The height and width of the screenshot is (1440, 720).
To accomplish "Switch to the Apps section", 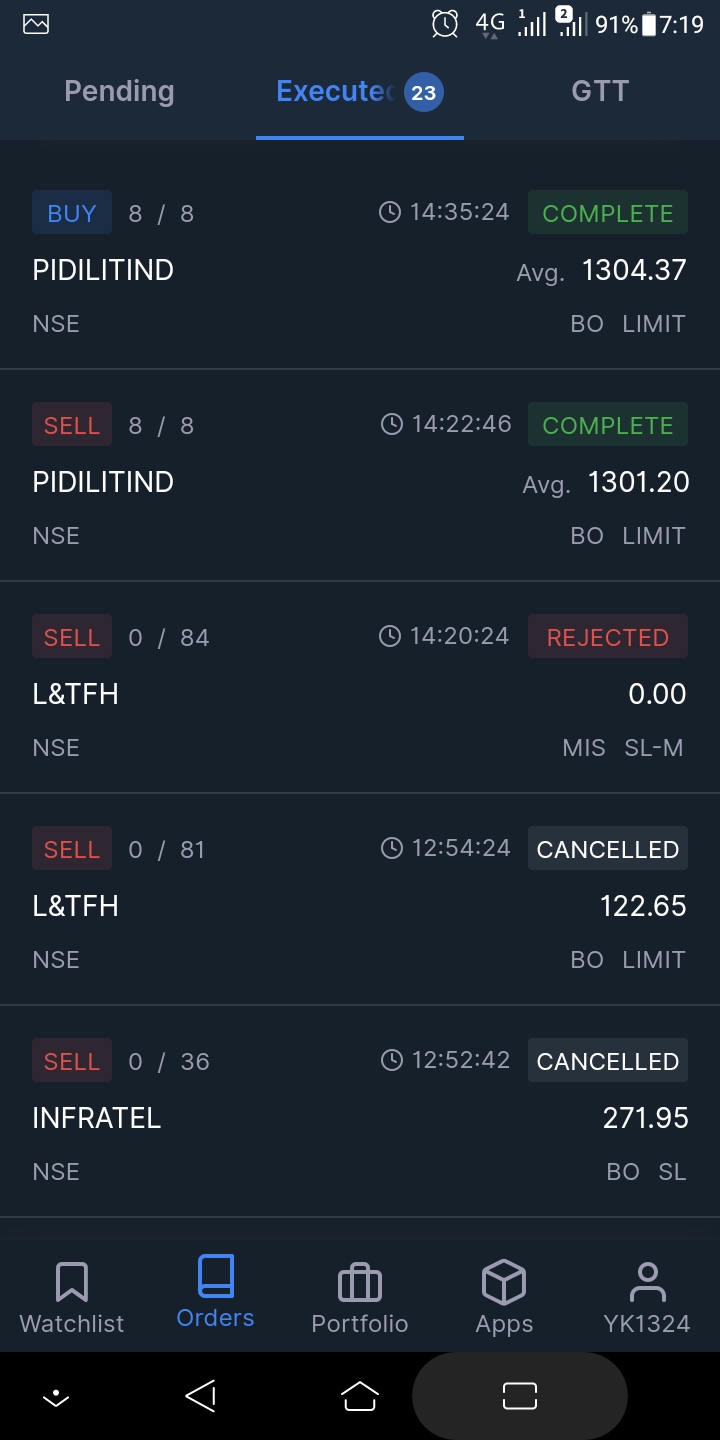I will 504,1297.
